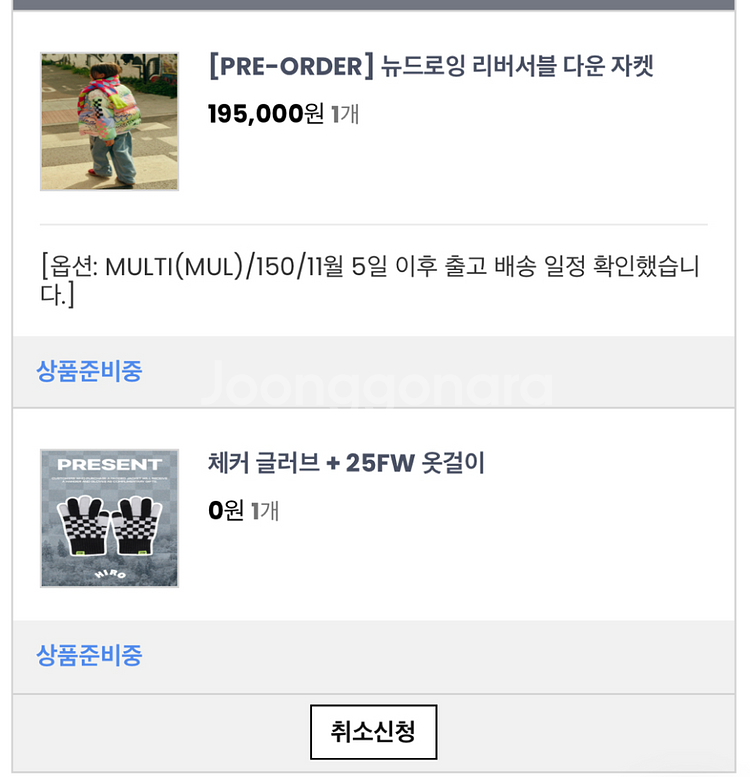Screen dimensions: 750x777
Task: Click the first 상품준비중 status link
Action: point(88,371)
